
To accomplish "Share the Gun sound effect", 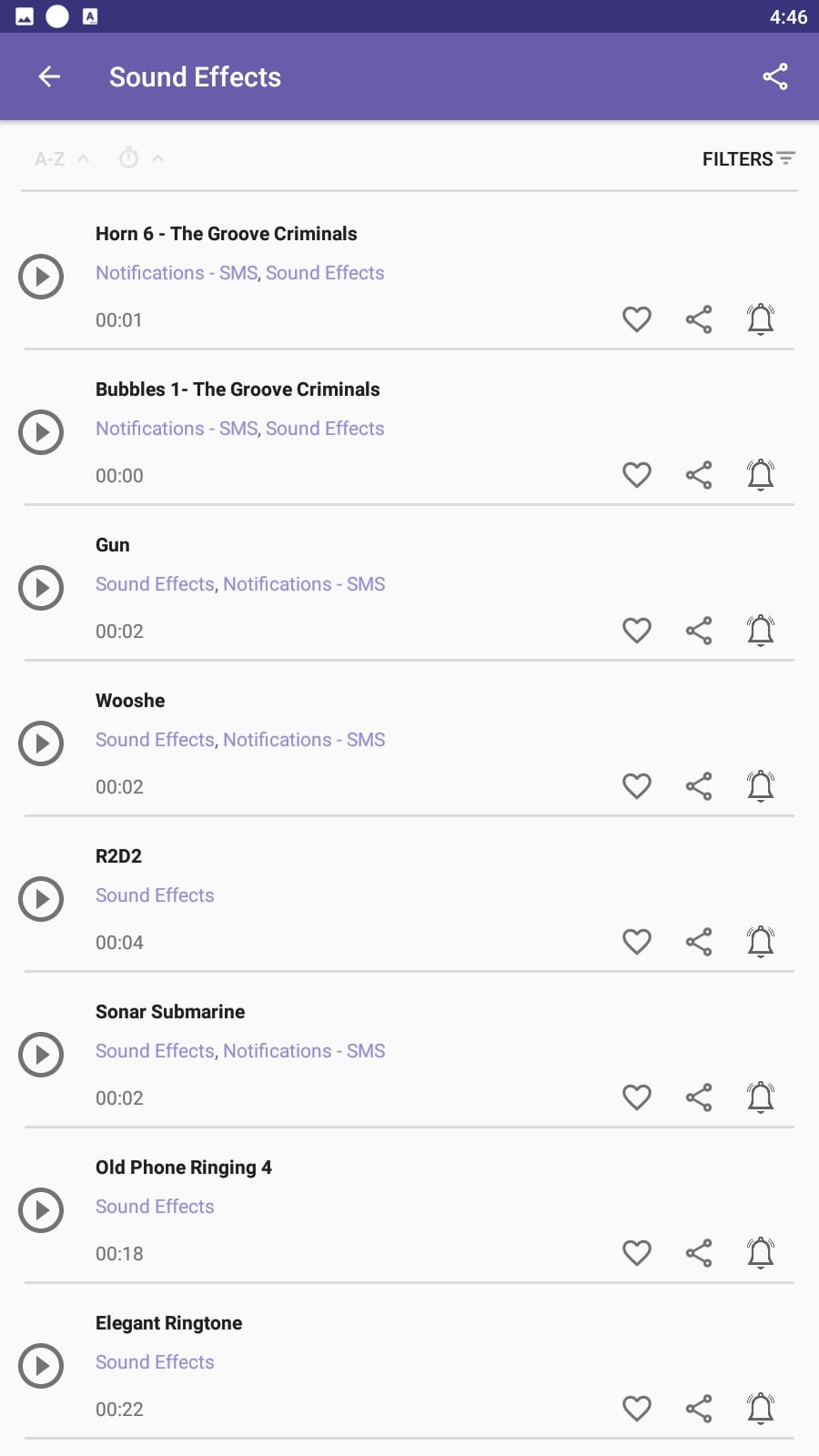I will (x=699, y=631).
